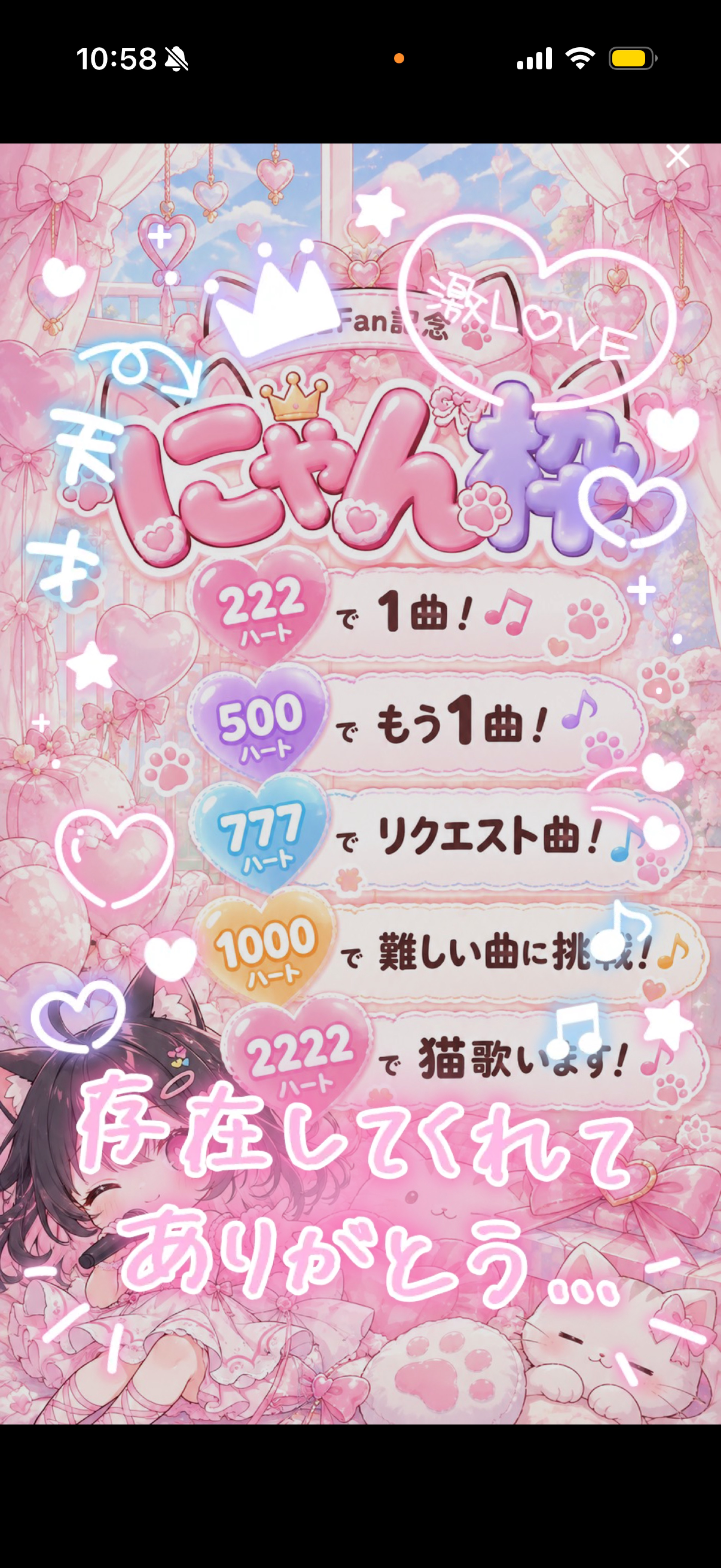
Task: Close the full-screen image viewer
Action: 677,157
